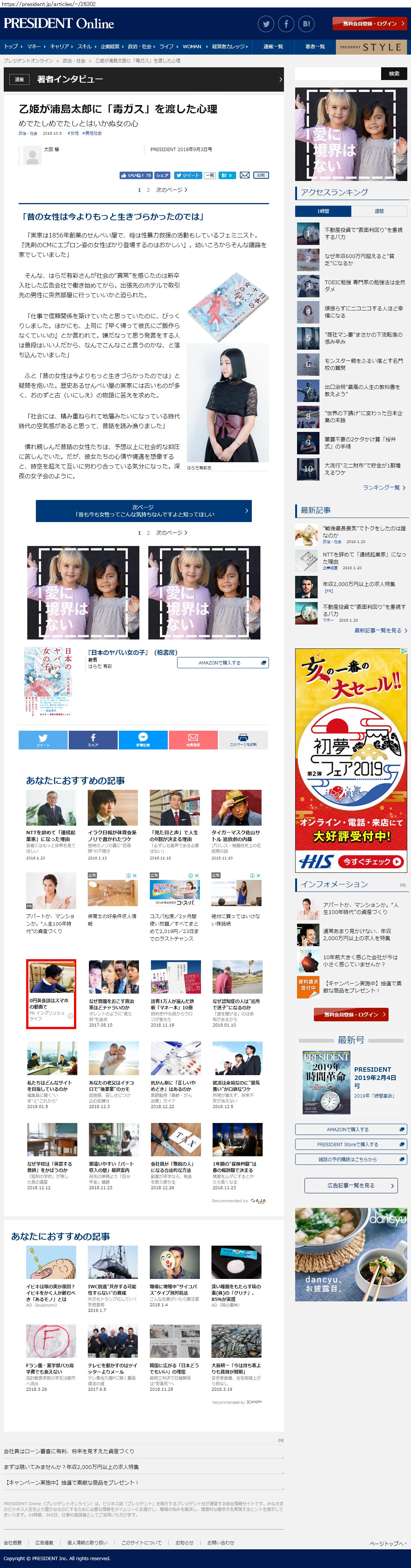
Task: Open ranking item TOEIC勉強 article
Action: [364, 285]
